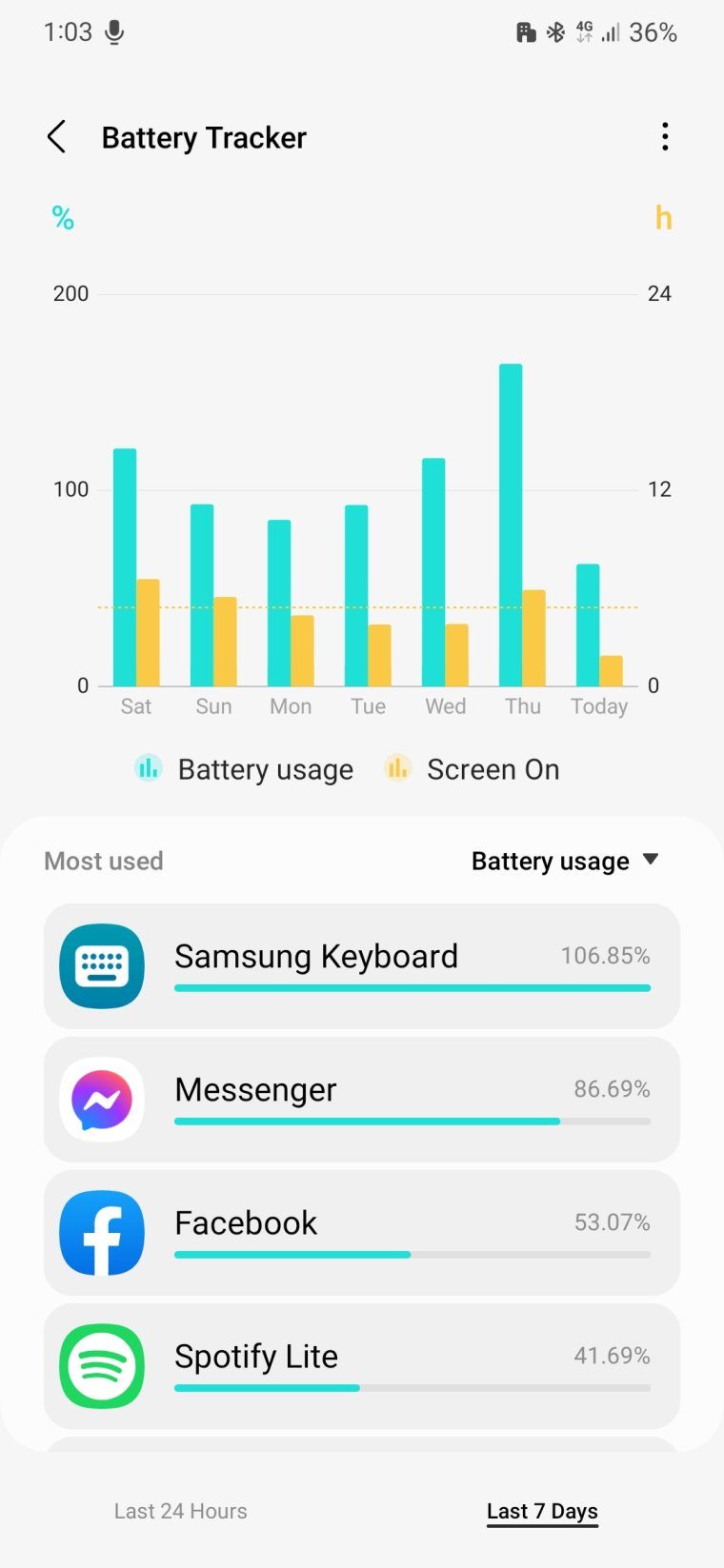Tap the Facebook app icon
724x1568 pixels.
[x=102, y=1233]
